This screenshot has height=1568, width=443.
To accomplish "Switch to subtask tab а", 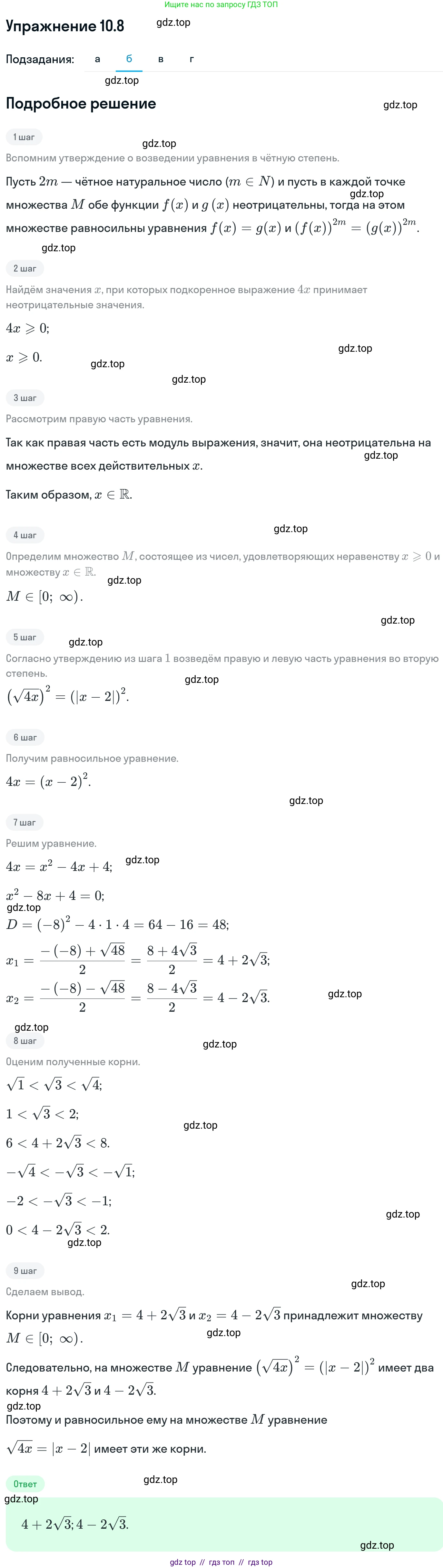I will [x=97, y=59].
